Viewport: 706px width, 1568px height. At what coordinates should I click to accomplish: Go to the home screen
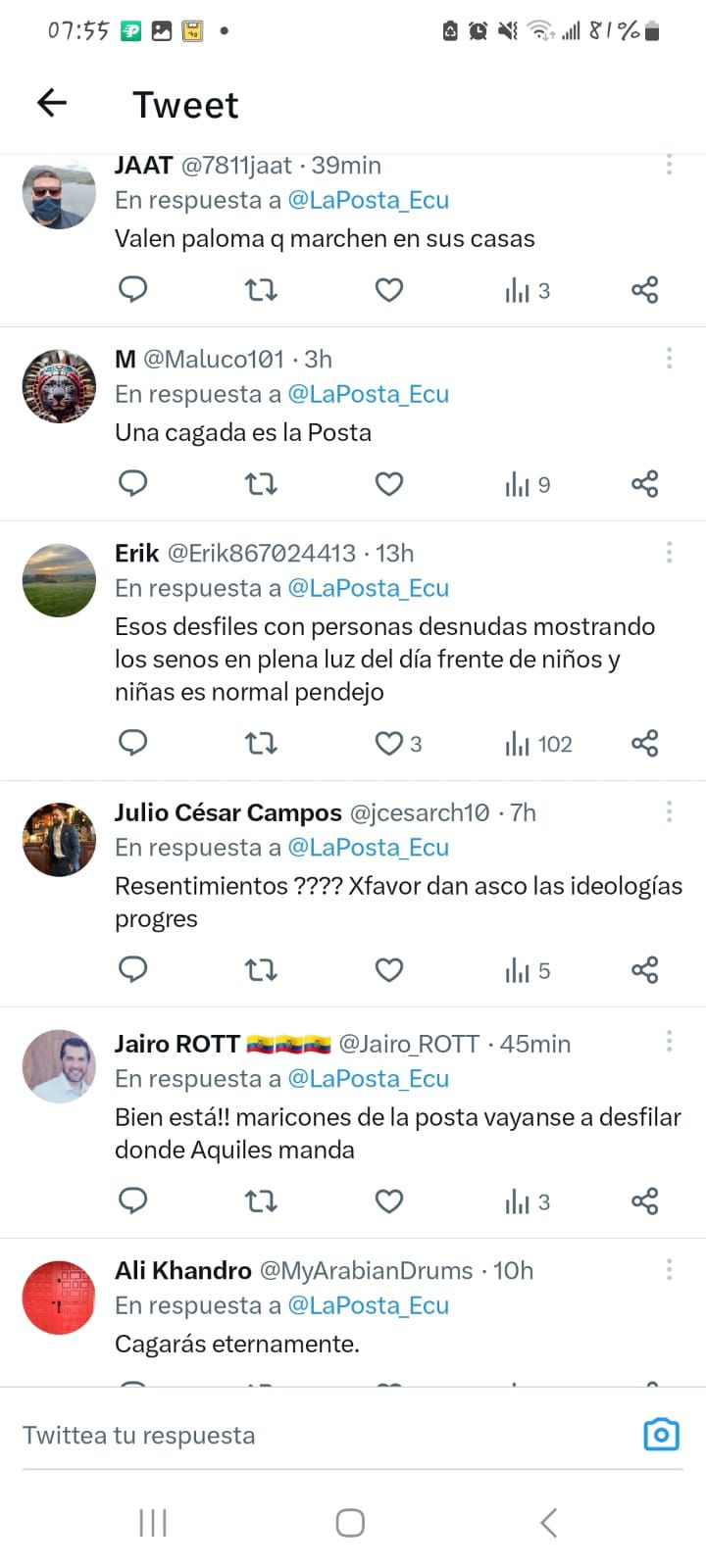click(350, 1523)
